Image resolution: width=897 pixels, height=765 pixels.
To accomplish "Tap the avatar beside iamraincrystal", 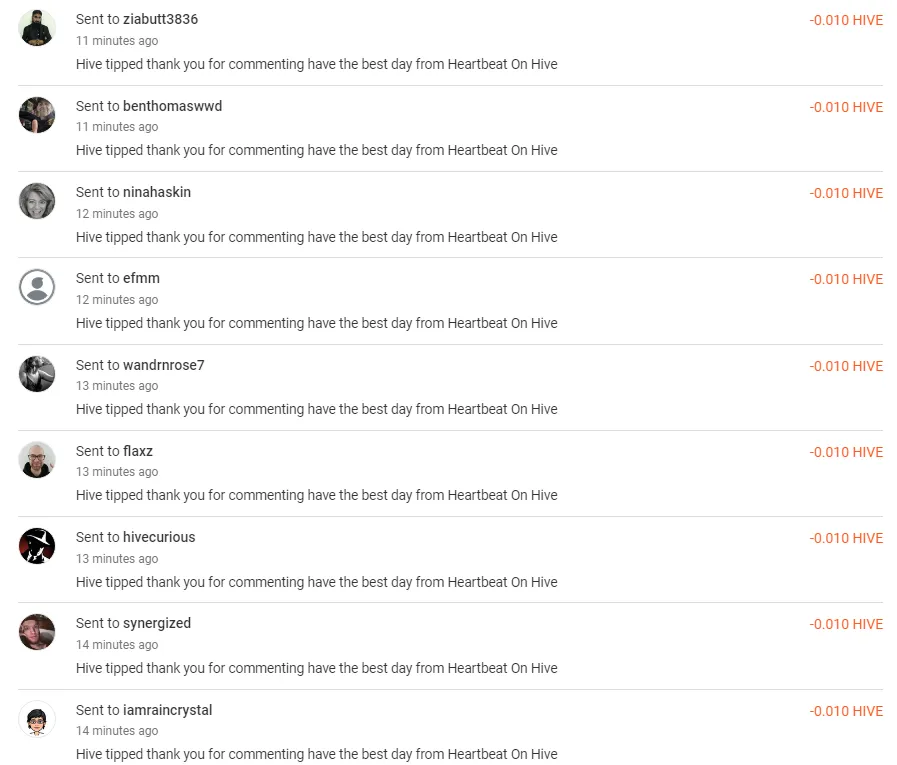I will coord(37,719).
